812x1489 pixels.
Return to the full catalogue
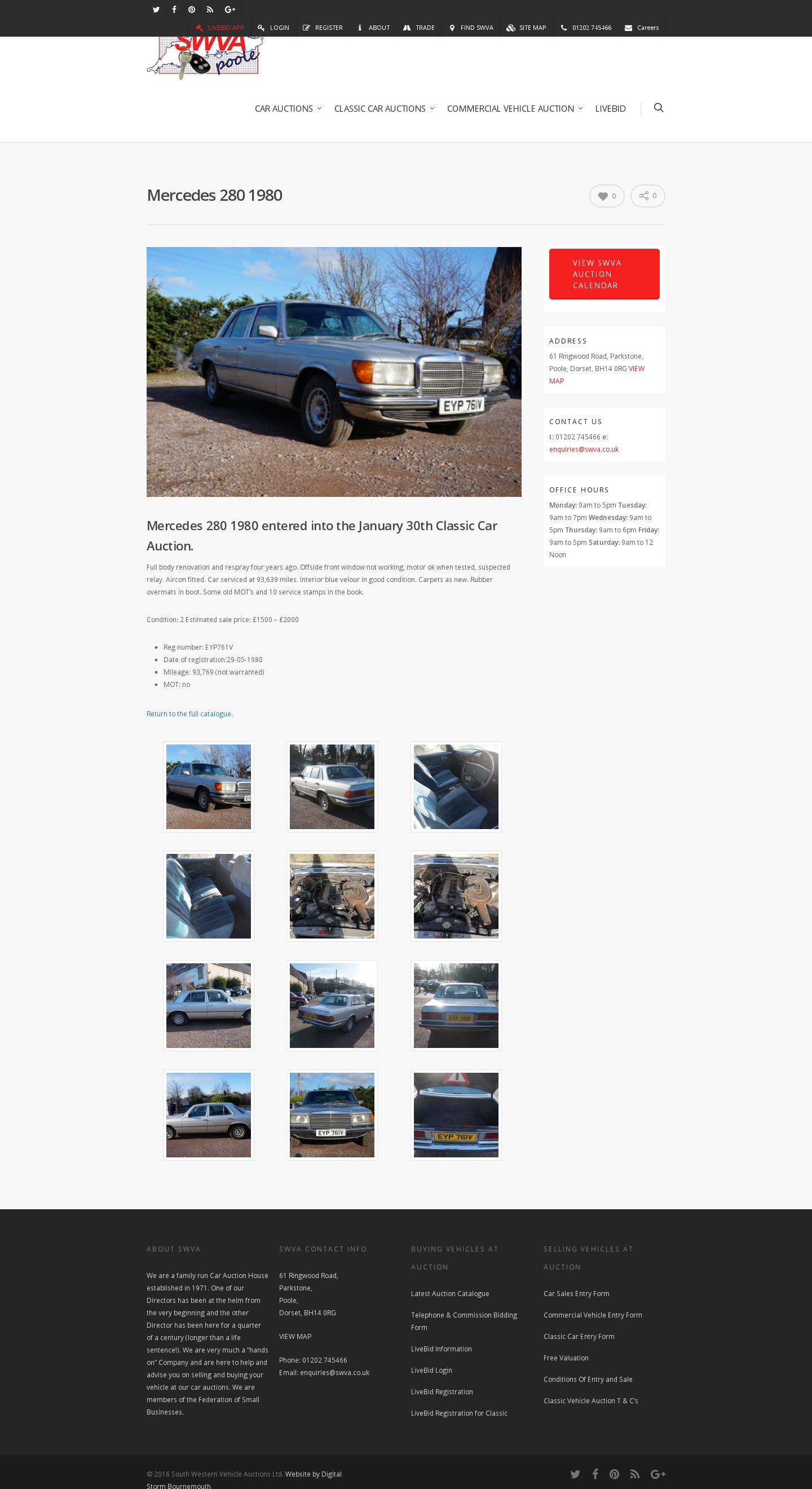coord(189,714)
